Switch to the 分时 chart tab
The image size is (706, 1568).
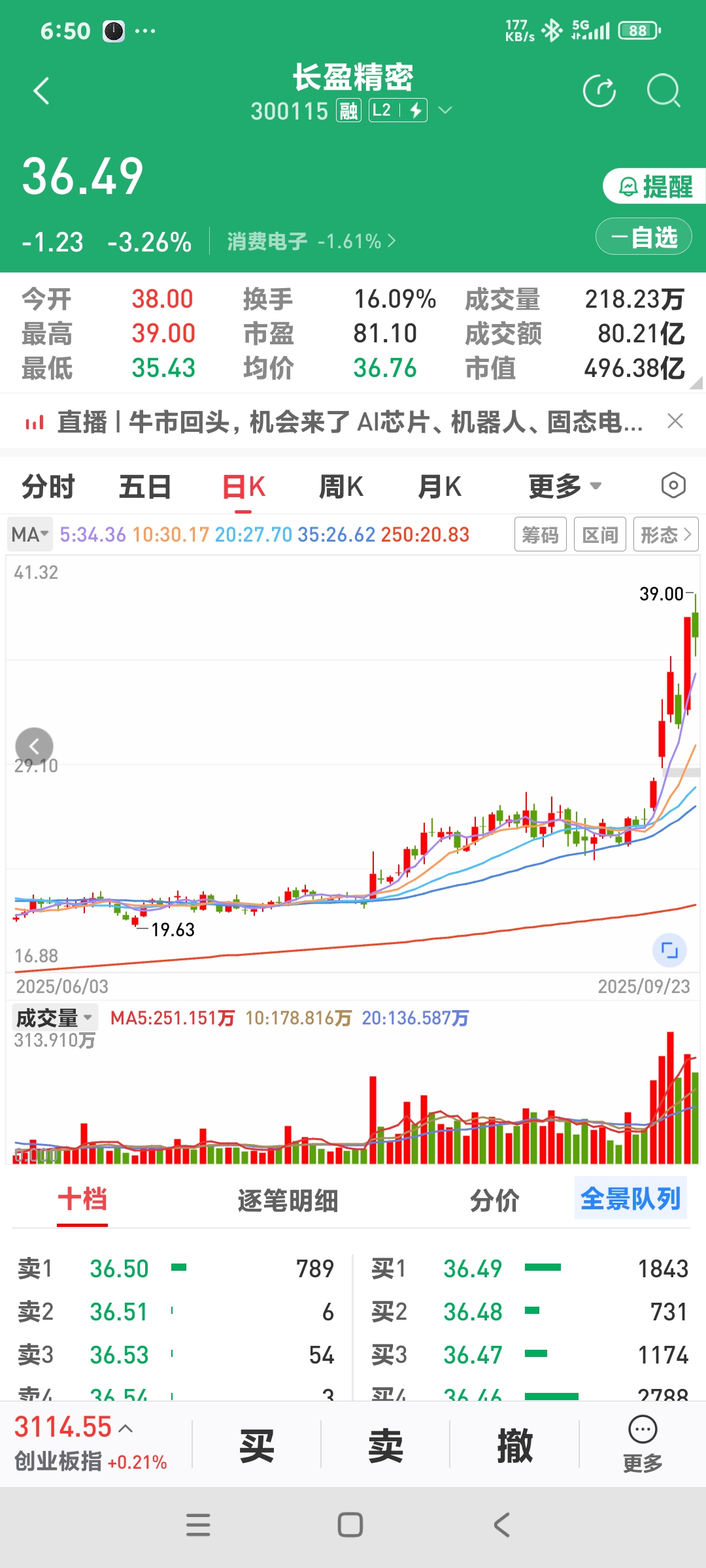tap(48, 487)
